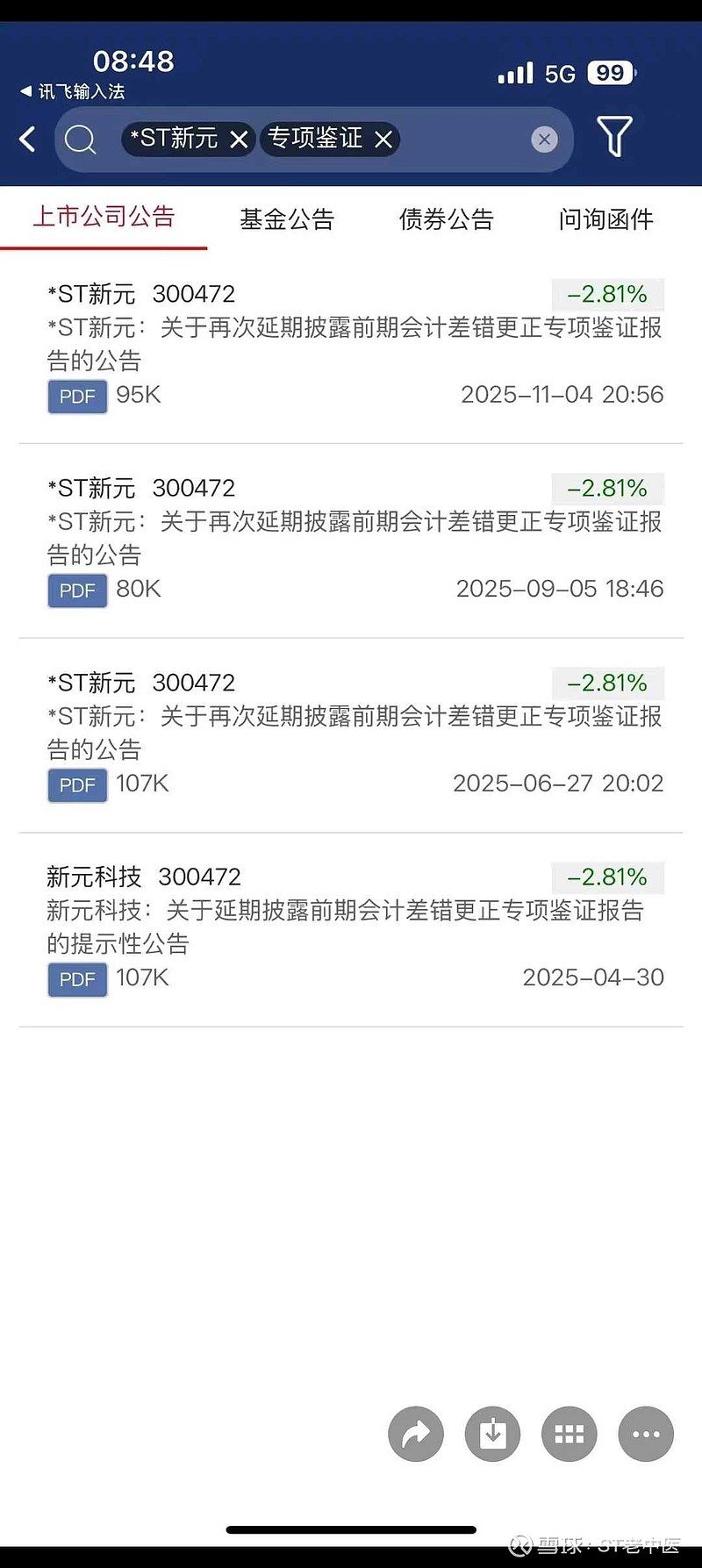
Task: Open the PDF icon of the 95K announcement
Action: click(76, 397)
